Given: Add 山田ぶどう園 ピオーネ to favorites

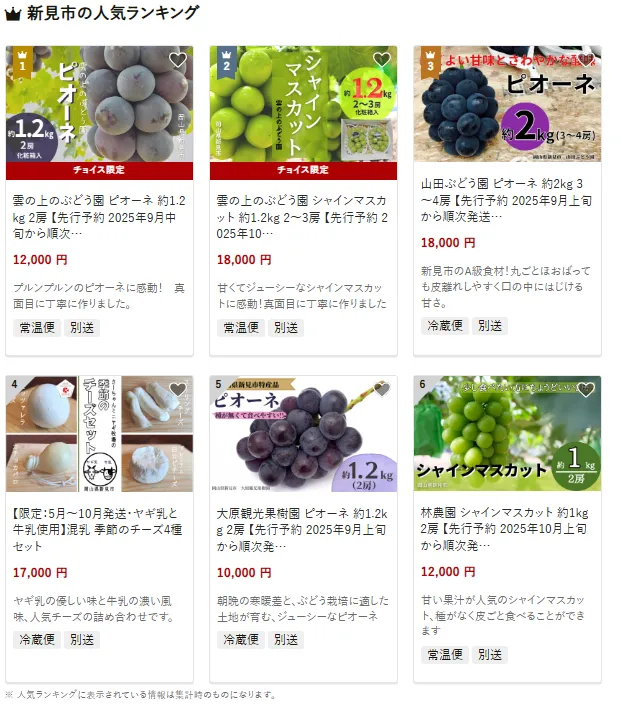Looking at the screenshot, I should [585, 61].
